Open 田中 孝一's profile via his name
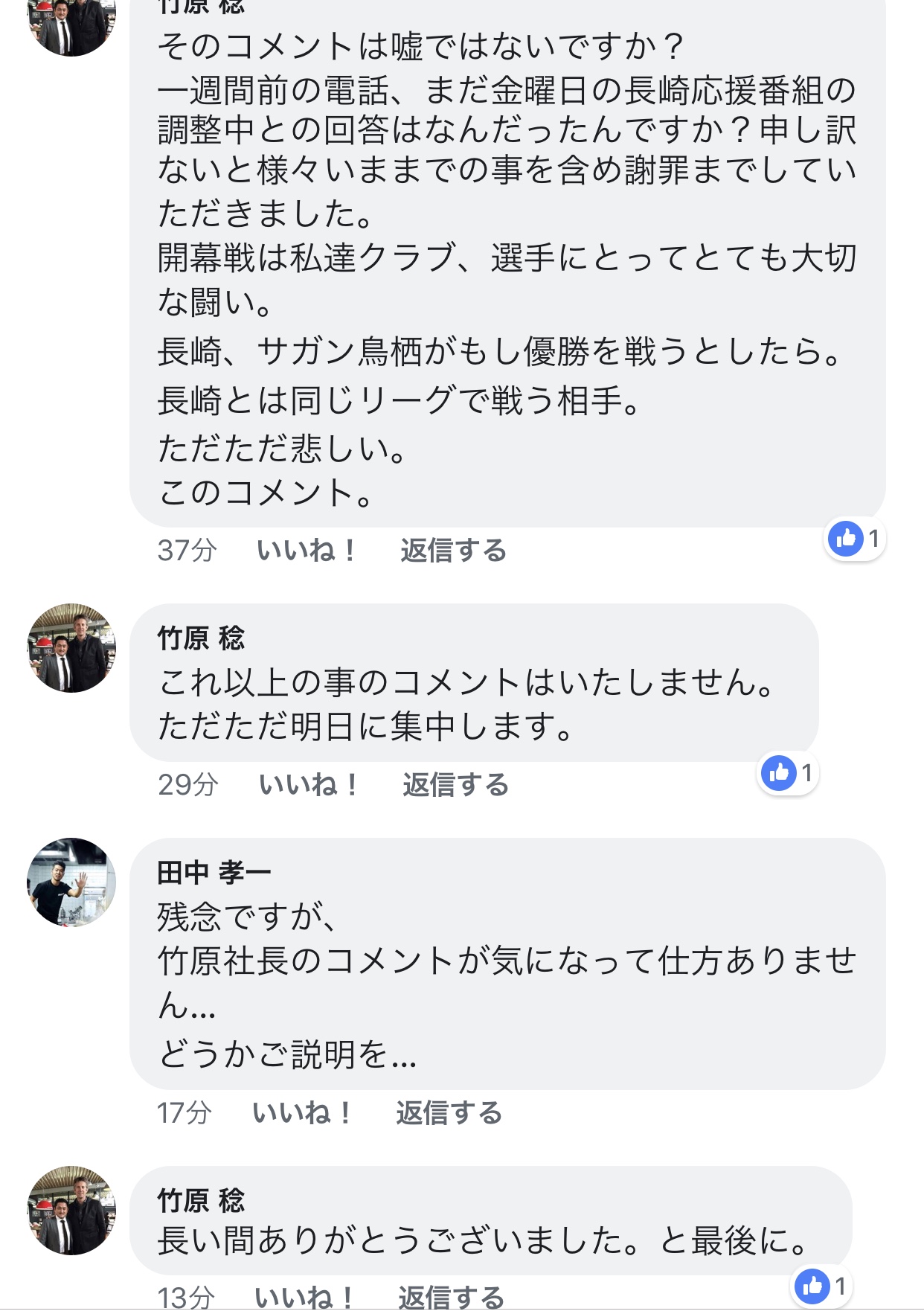924x1314 pixels. 214,872
